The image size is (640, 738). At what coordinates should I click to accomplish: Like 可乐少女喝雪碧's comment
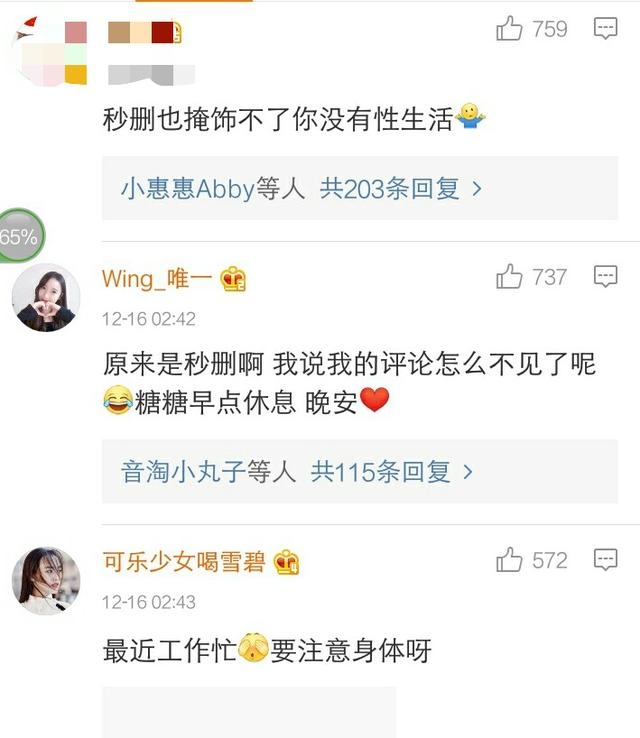(x=510, y=560)
